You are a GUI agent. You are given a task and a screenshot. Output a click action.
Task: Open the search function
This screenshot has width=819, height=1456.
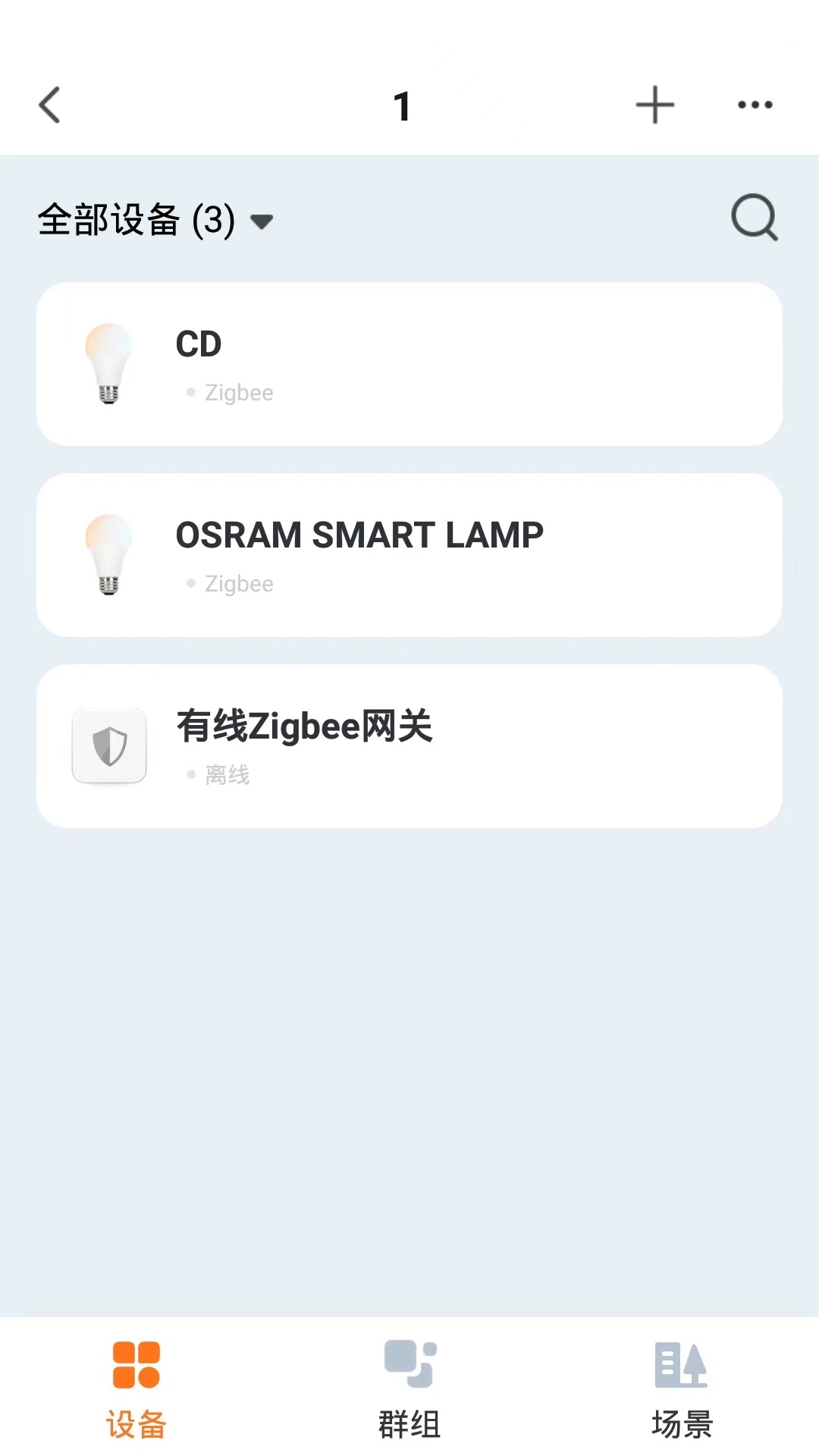click(755, 220)
